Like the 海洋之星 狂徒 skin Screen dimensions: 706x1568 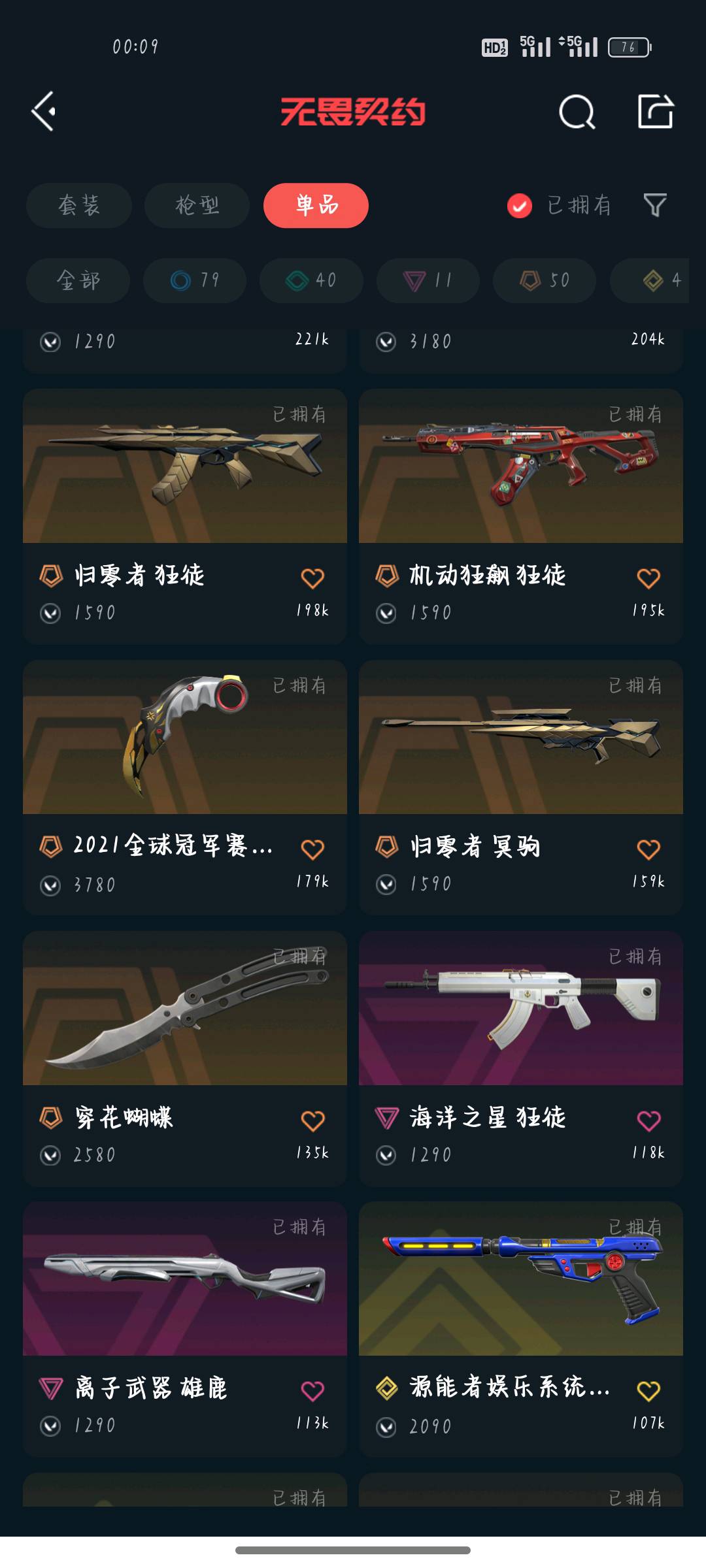point(648,1121)
